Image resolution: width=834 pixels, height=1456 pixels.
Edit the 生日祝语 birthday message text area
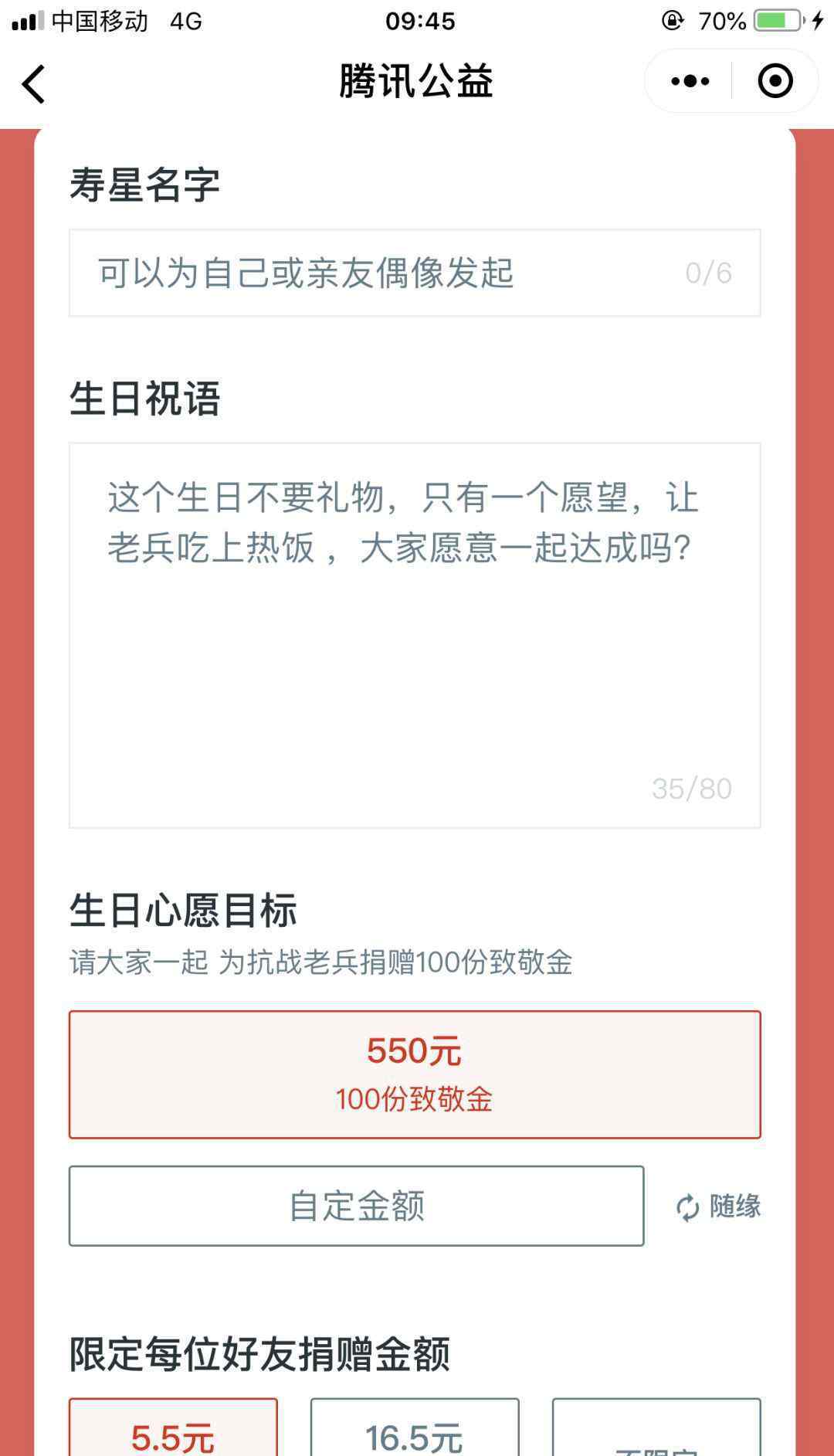pos(414,635)
